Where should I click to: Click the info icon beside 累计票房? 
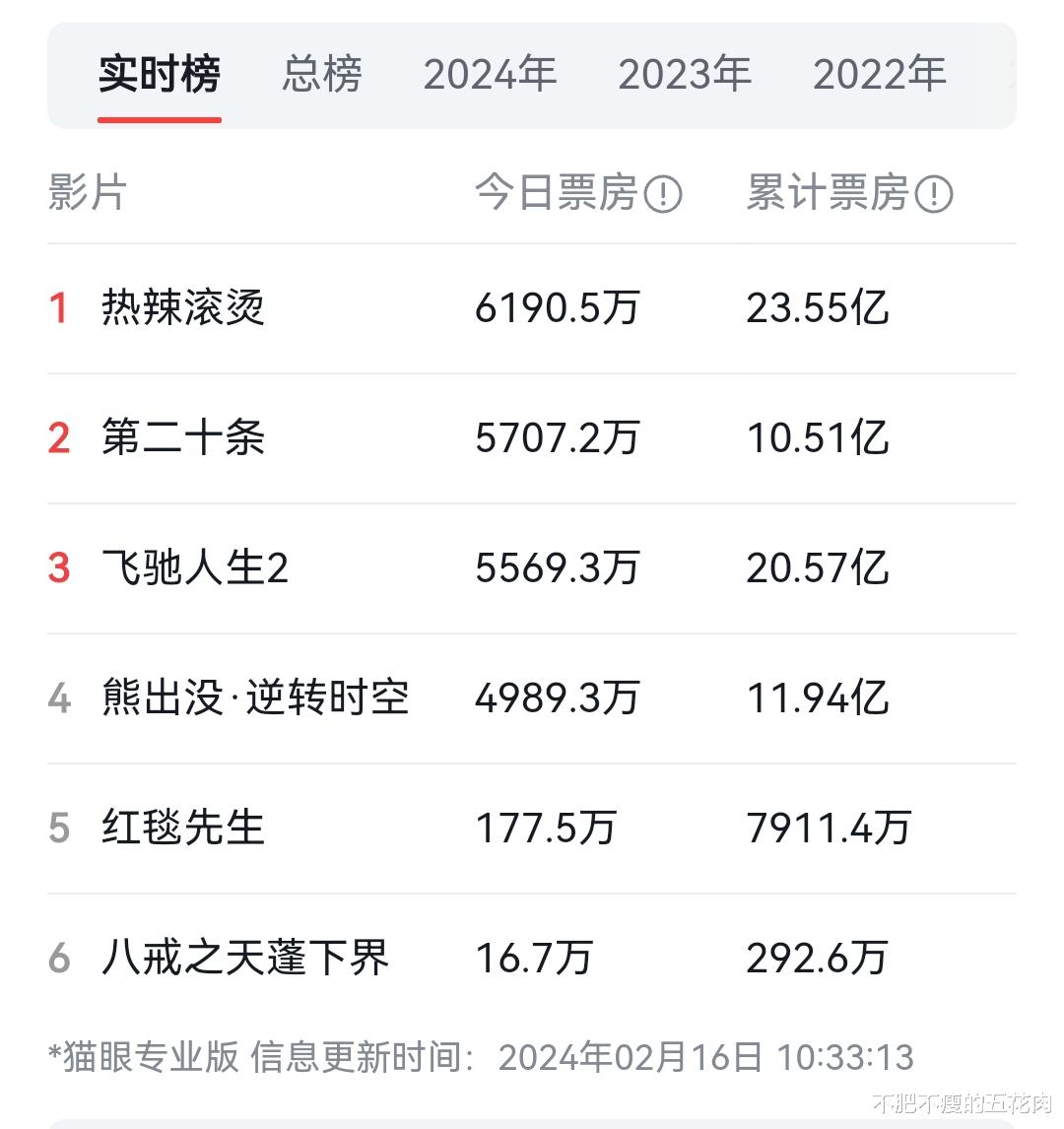pos(933,194)
